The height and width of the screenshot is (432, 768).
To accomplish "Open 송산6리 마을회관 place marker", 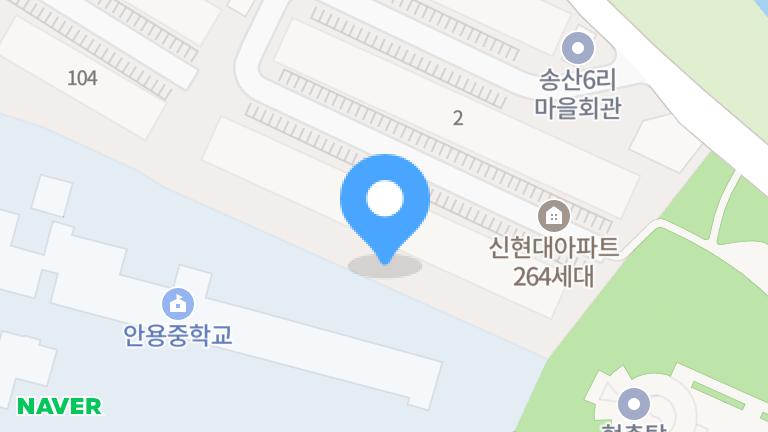I will 577,47.
